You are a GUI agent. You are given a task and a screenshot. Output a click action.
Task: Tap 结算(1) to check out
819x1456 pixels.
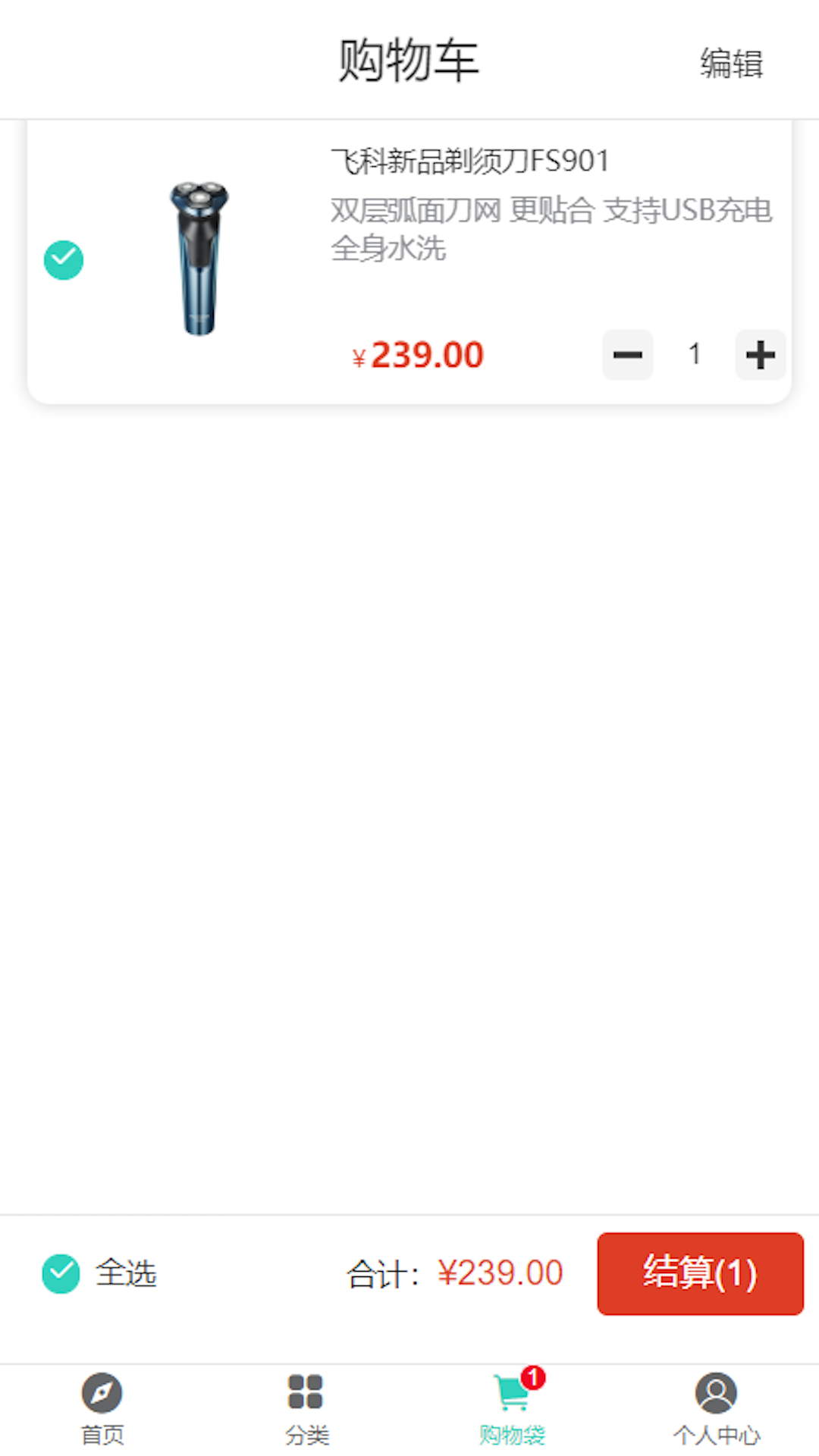[700, 1273]
